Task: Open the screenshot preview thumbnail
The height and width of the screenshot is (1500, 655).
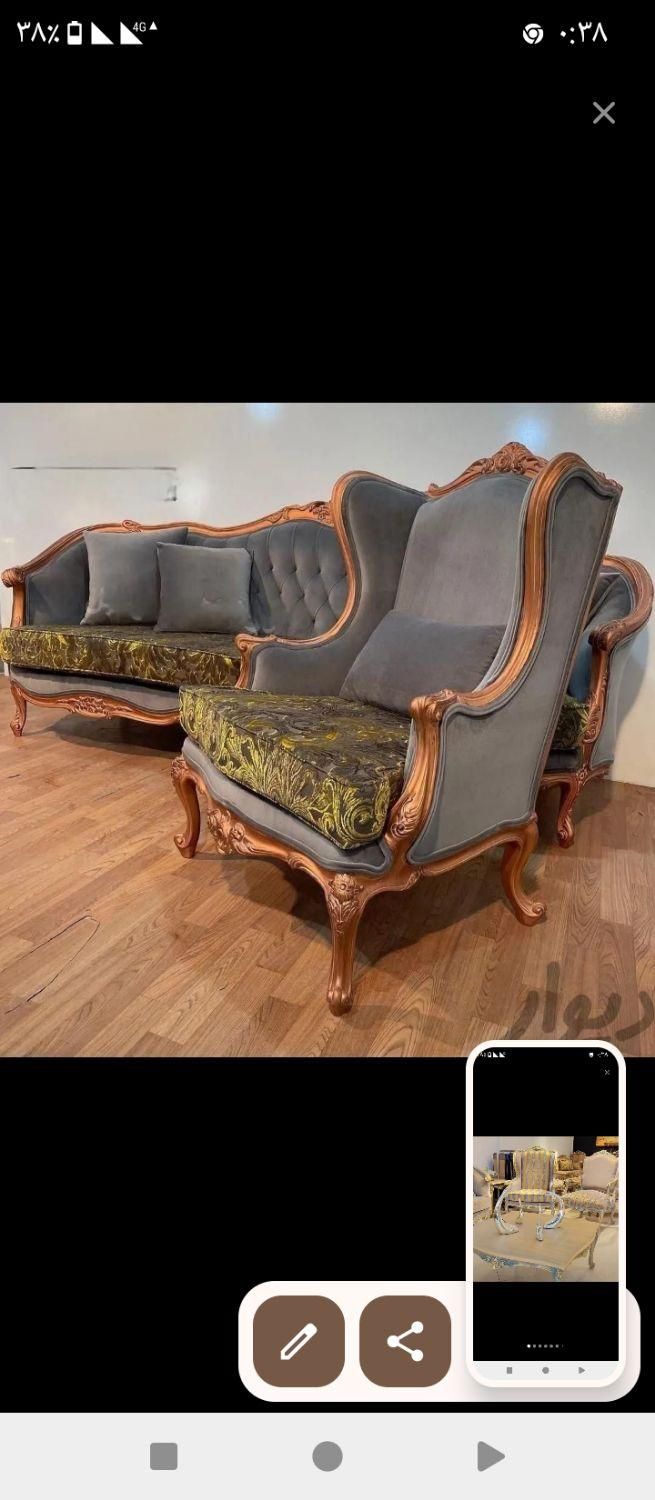Action: [545, 1210]
